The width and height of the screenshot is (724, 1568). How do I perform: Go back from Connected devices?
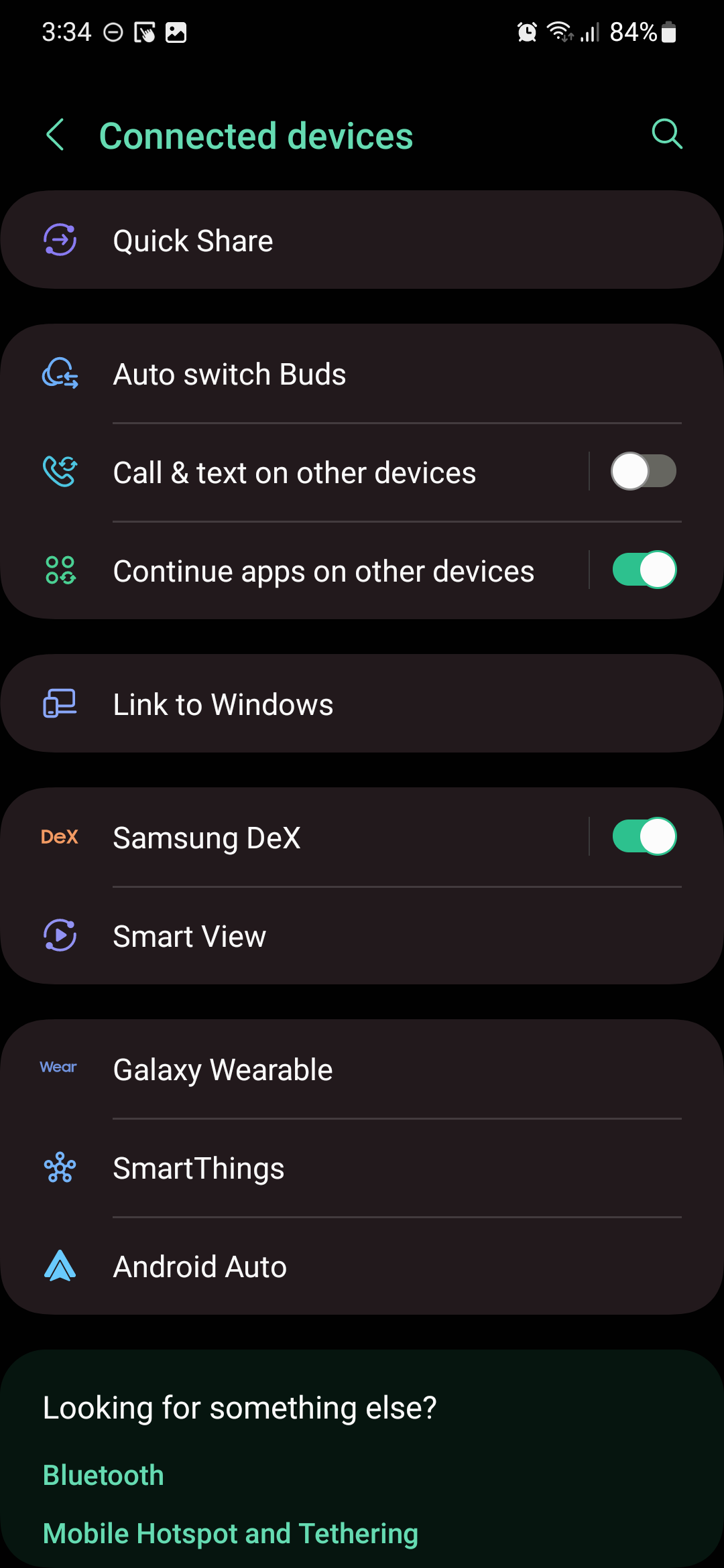[56, 135]
